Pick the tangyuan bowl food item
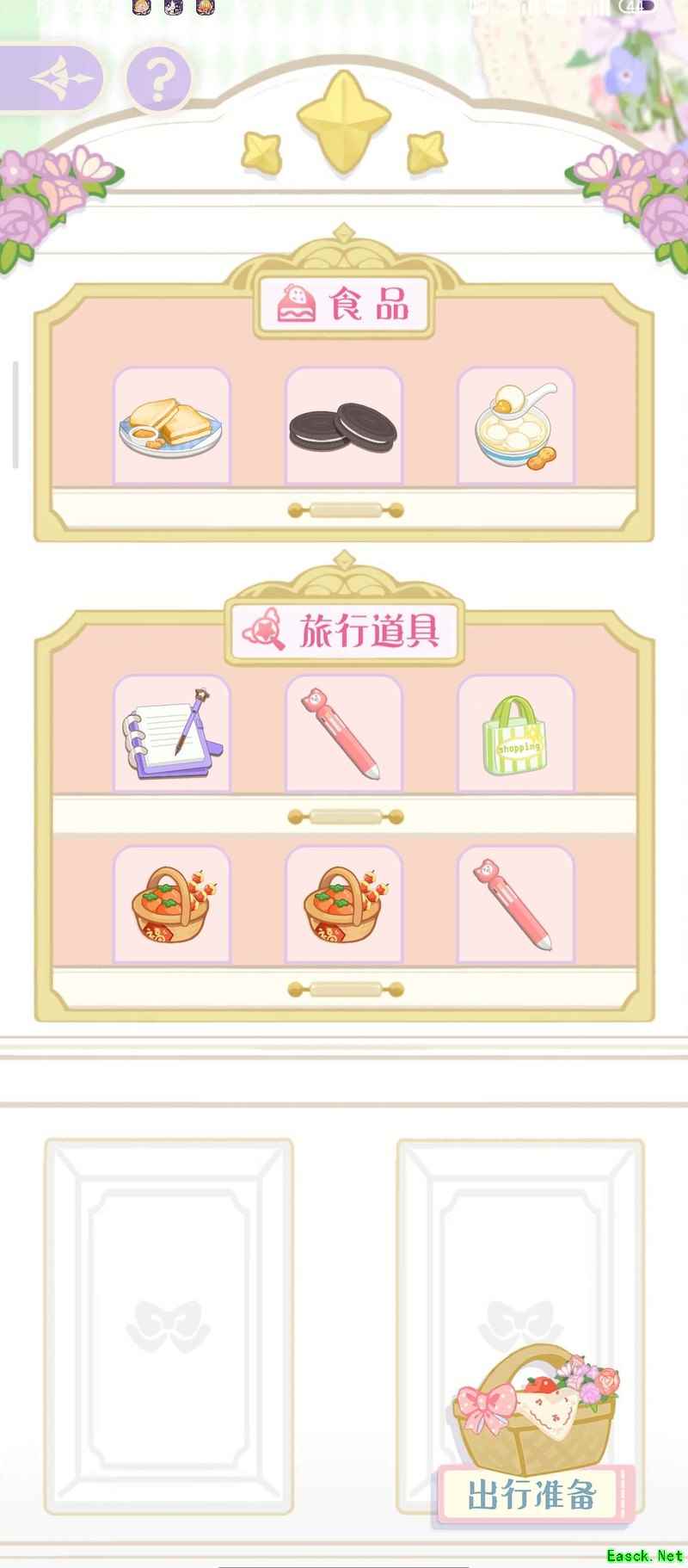Viewport: 688px width, 1568px height. point(516,426)
